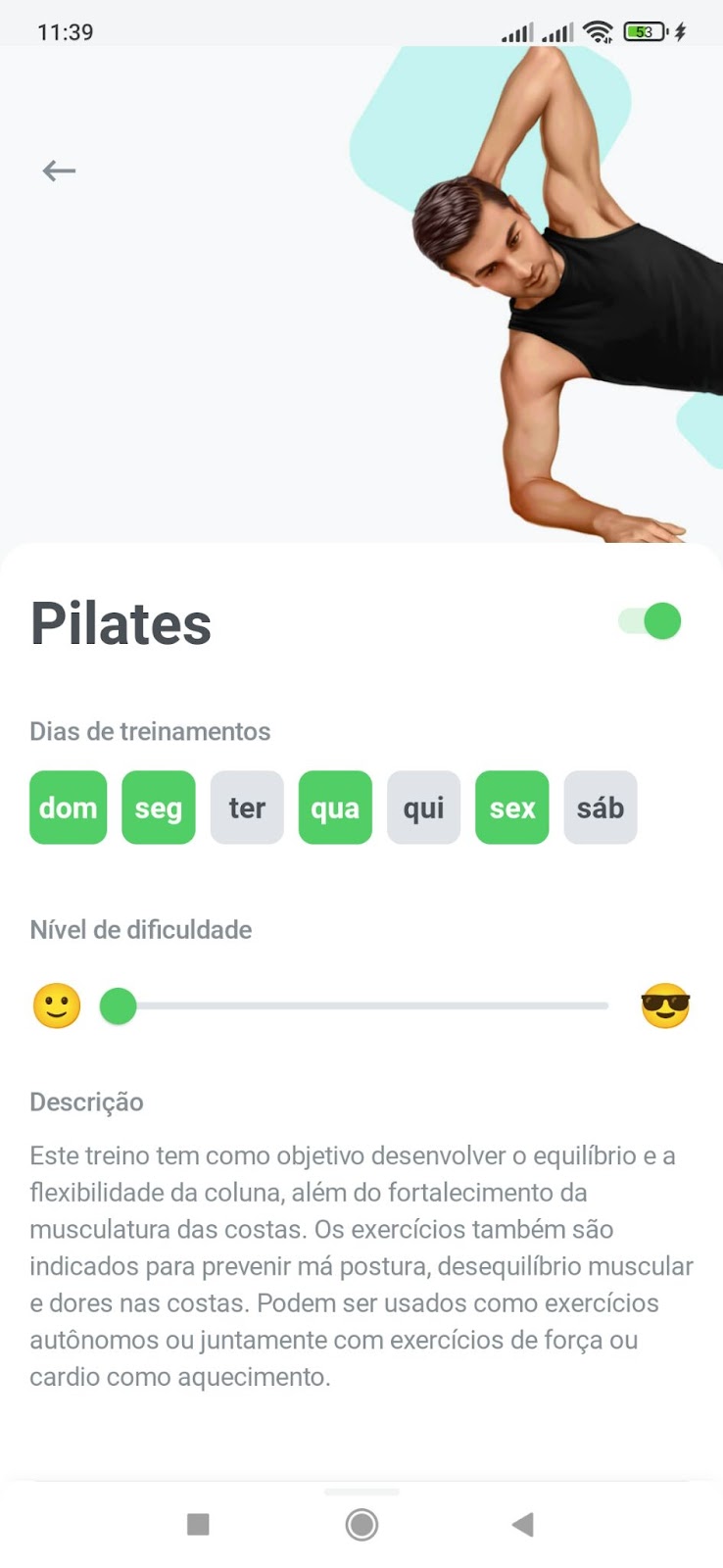Enable qui as a training day

coord(423,808)
